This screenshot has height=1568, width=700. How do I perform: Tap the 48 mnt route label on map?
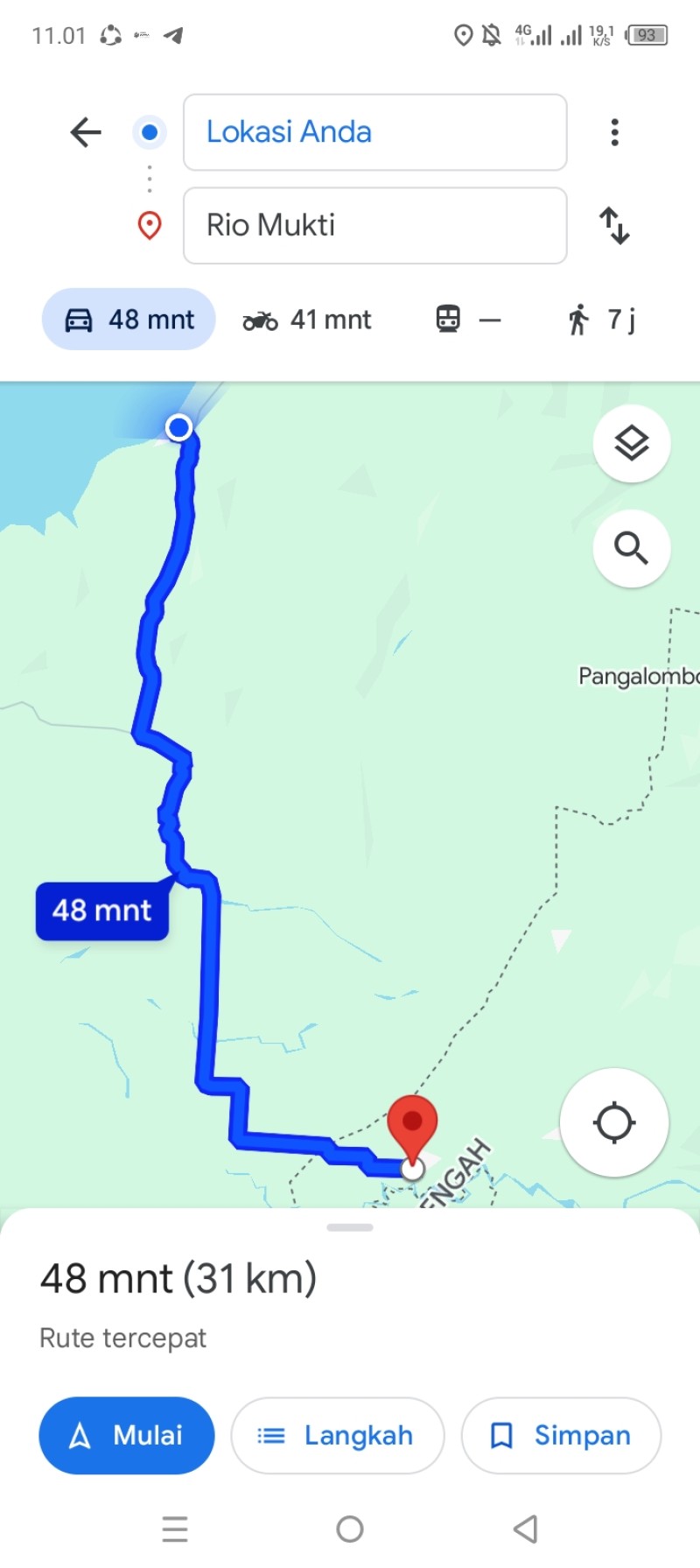102,911
